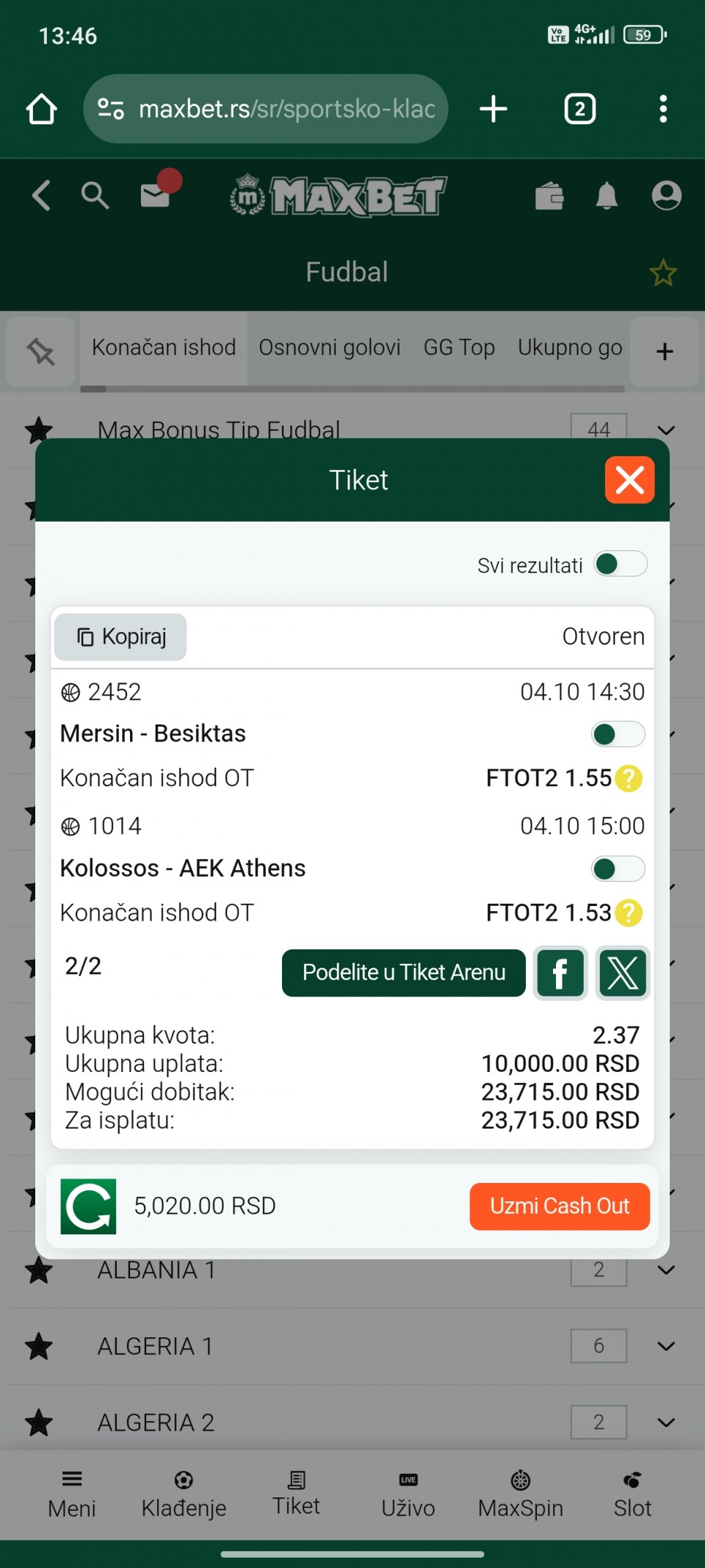Tap the Kopiraj button
705x1568 pixels.
[x=120, y=636]
